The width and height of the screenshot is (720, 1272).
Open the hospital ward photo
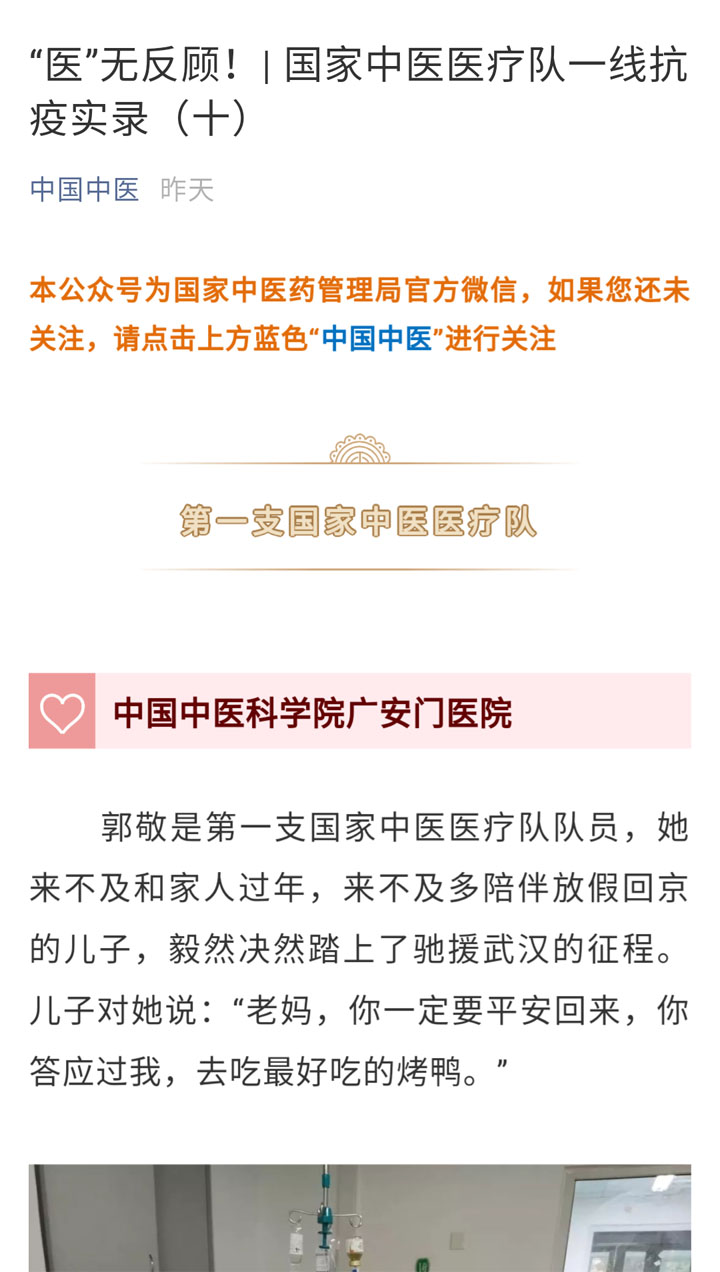coord(359,1218)
